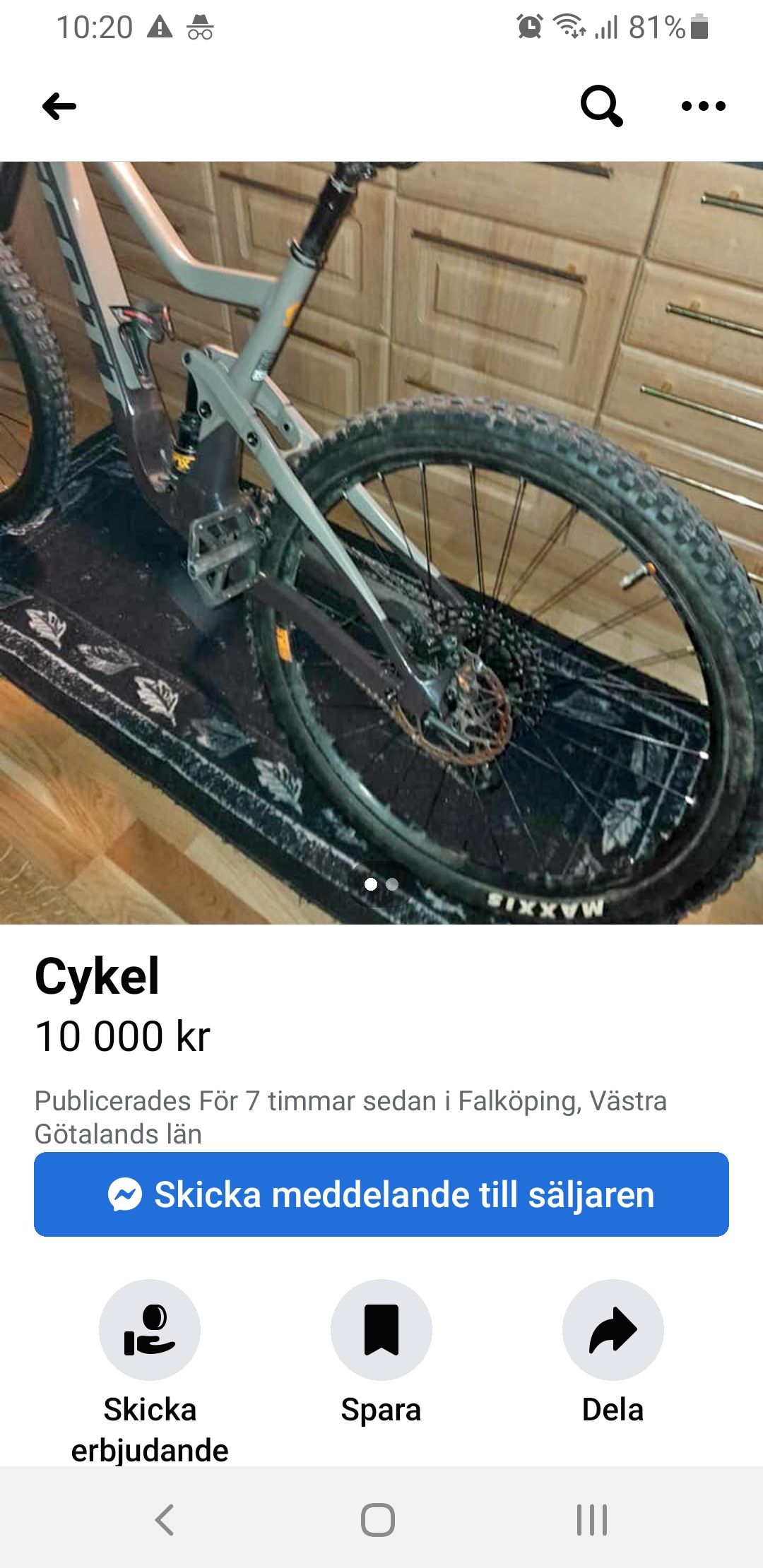
Task: Go back using the top arrow
Action: (59, 107)
